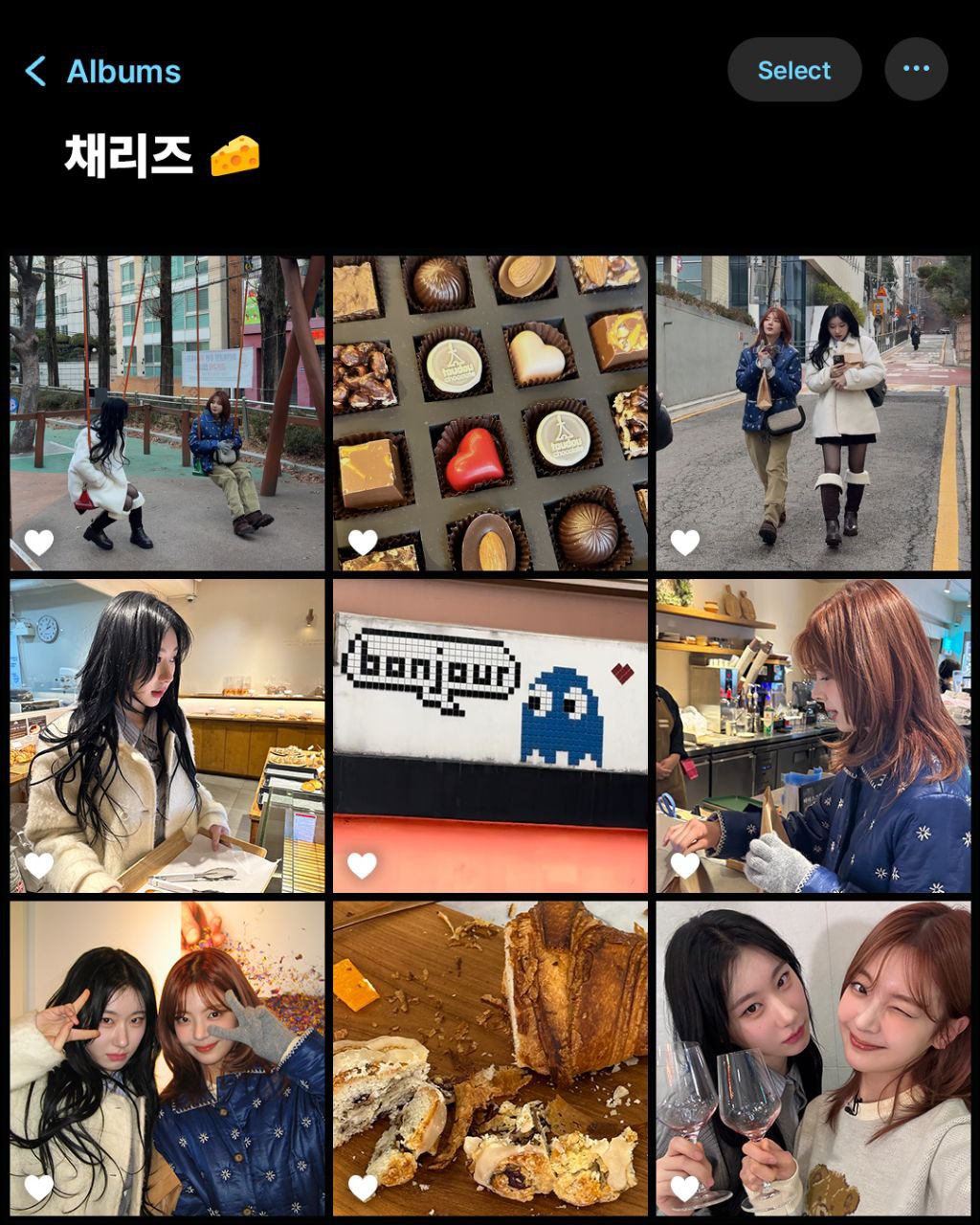The image size is (980, 1225).
Task: Open the photo of two people walking on street
Action: (813, 412)
